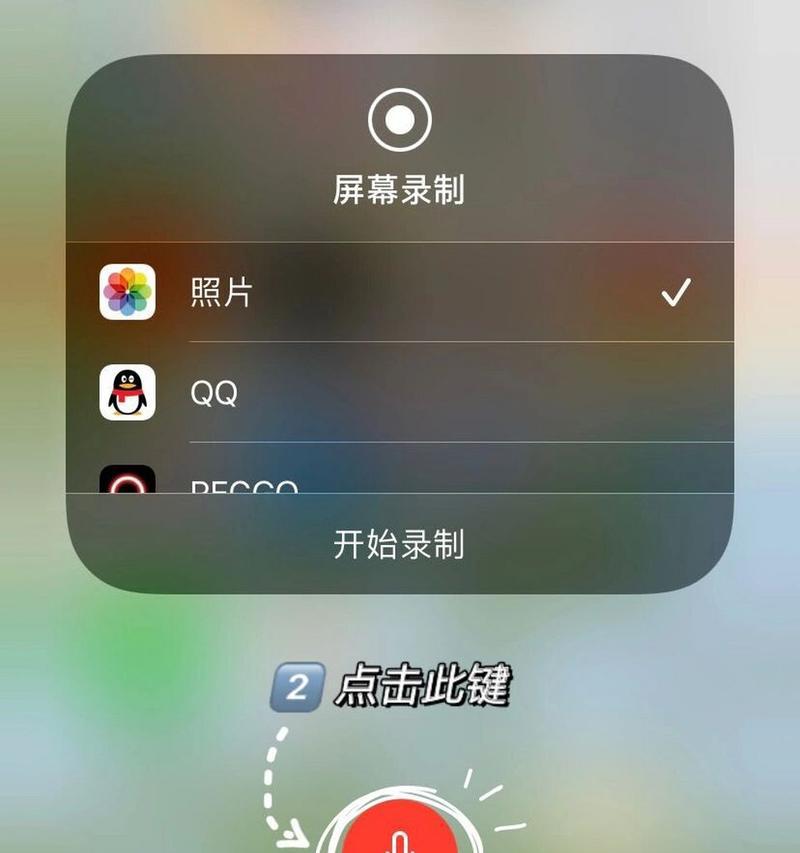Choose QQ as the recording destination
Screen dimensions: 800x853
point(399,392)
